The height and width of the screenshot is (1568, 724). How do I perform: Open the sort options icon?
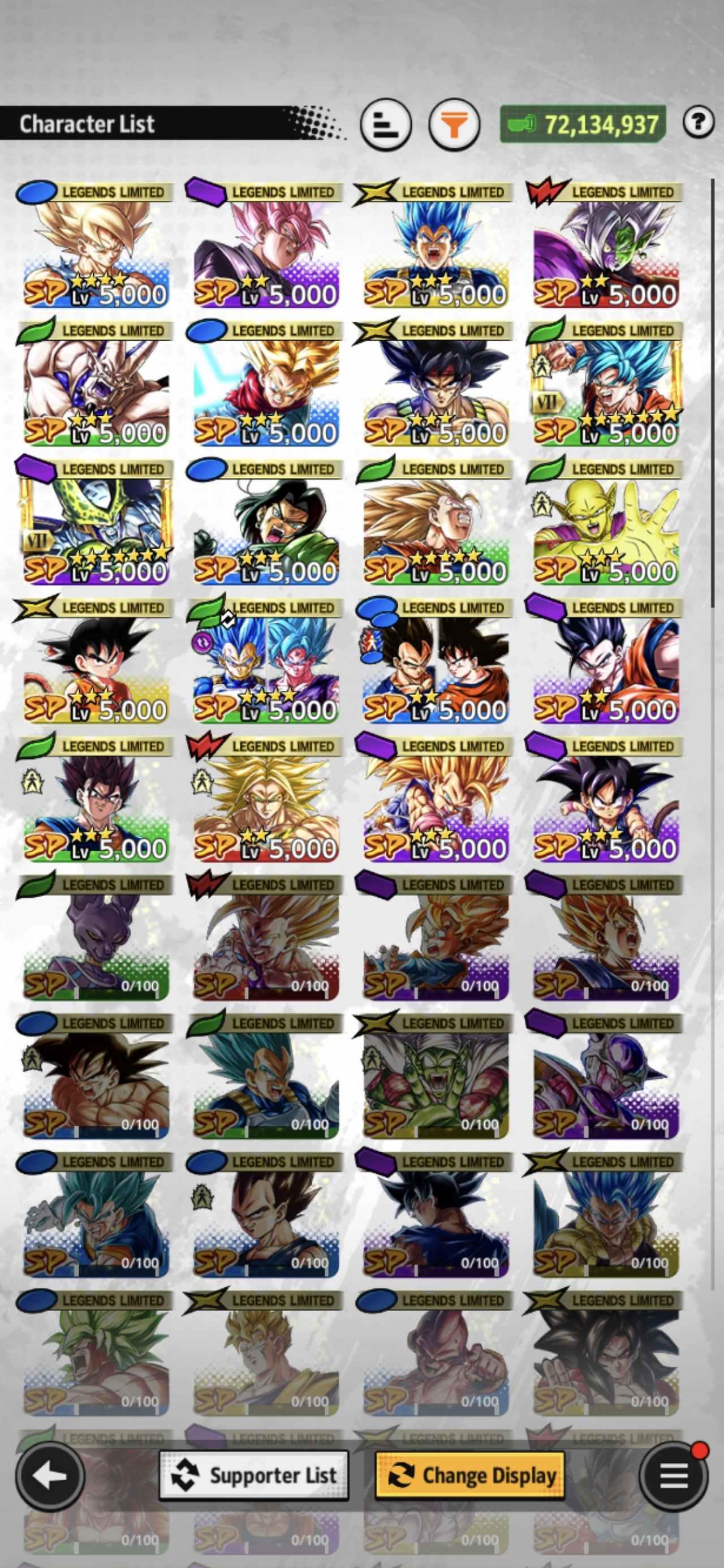pyautogui.click(x=385, y=125)
